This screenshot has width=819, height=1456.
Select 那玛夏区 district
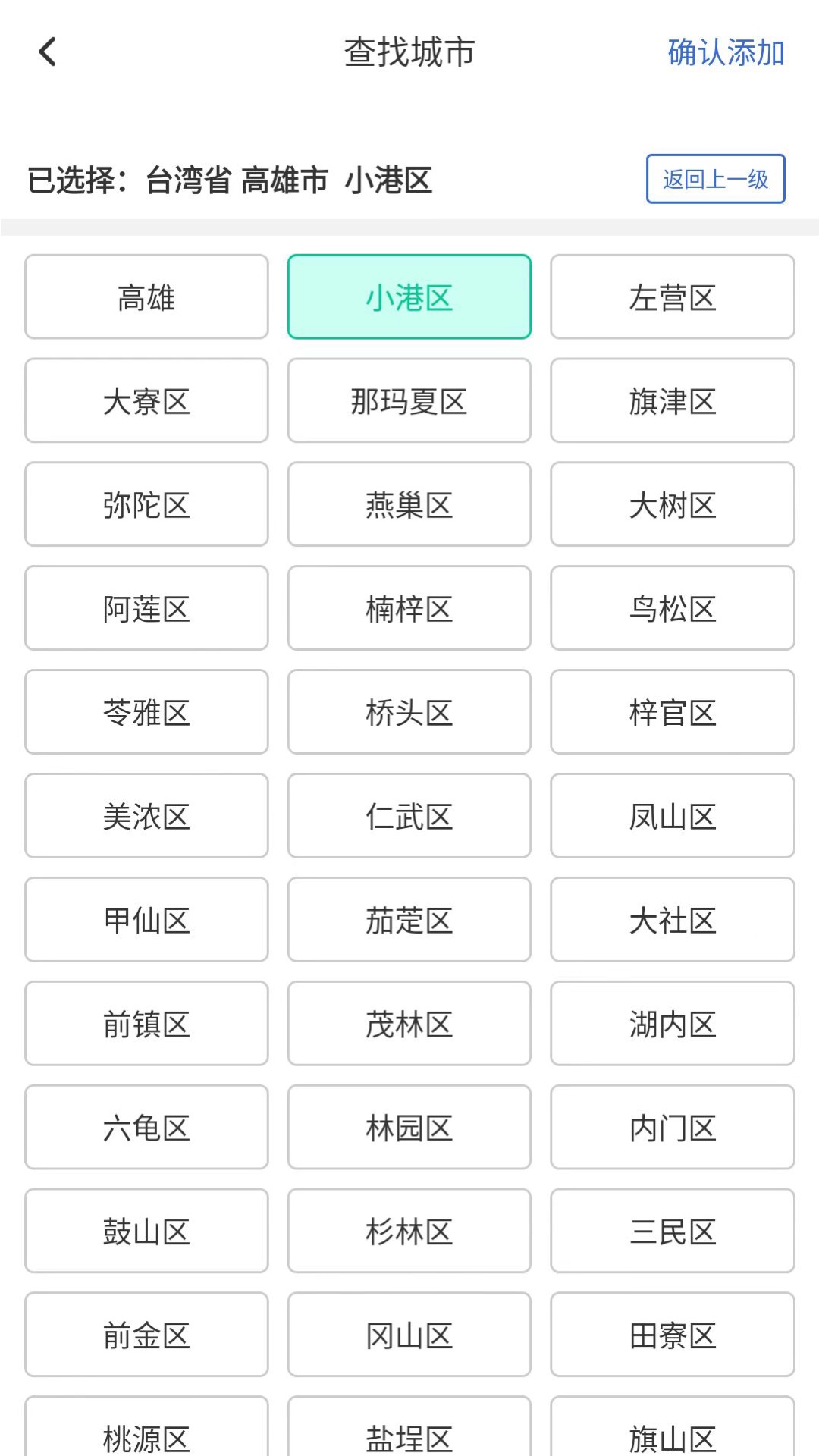(409, 400)
